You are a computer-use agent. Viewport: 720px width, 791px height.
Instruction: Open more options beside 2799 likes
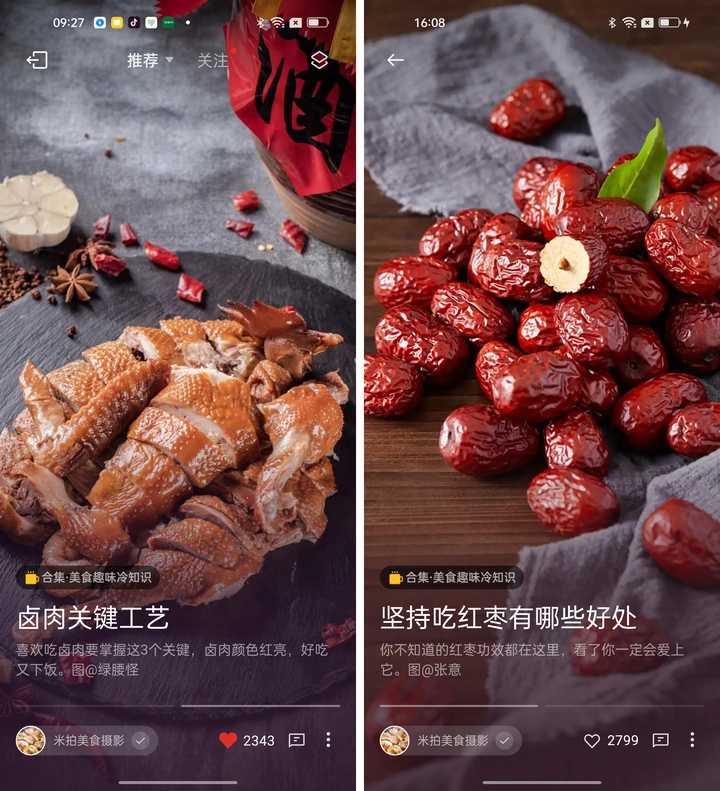tap(692, 740)
